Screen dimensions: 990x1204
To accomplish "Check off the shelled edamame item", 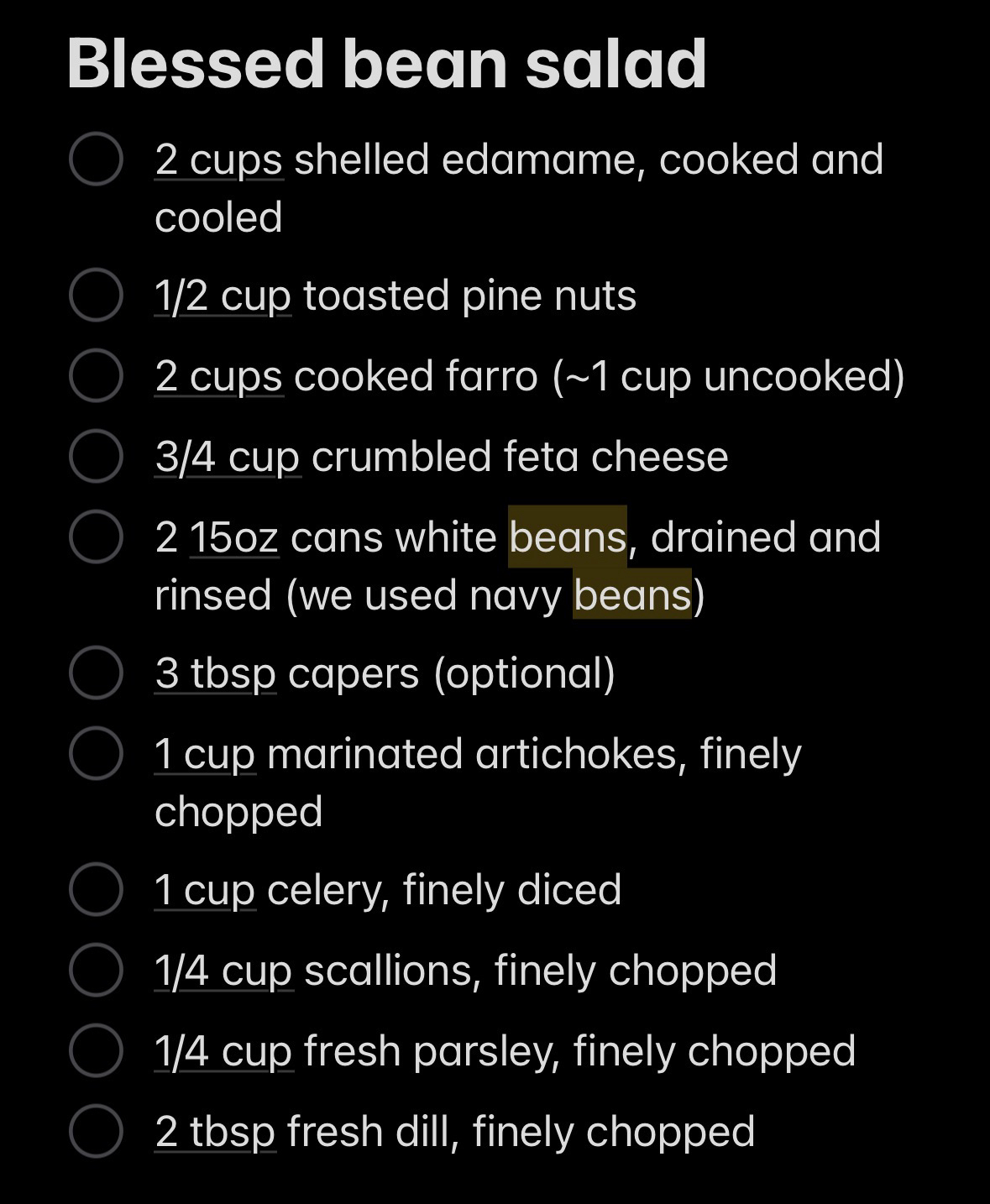I will (x=96, y=159).
